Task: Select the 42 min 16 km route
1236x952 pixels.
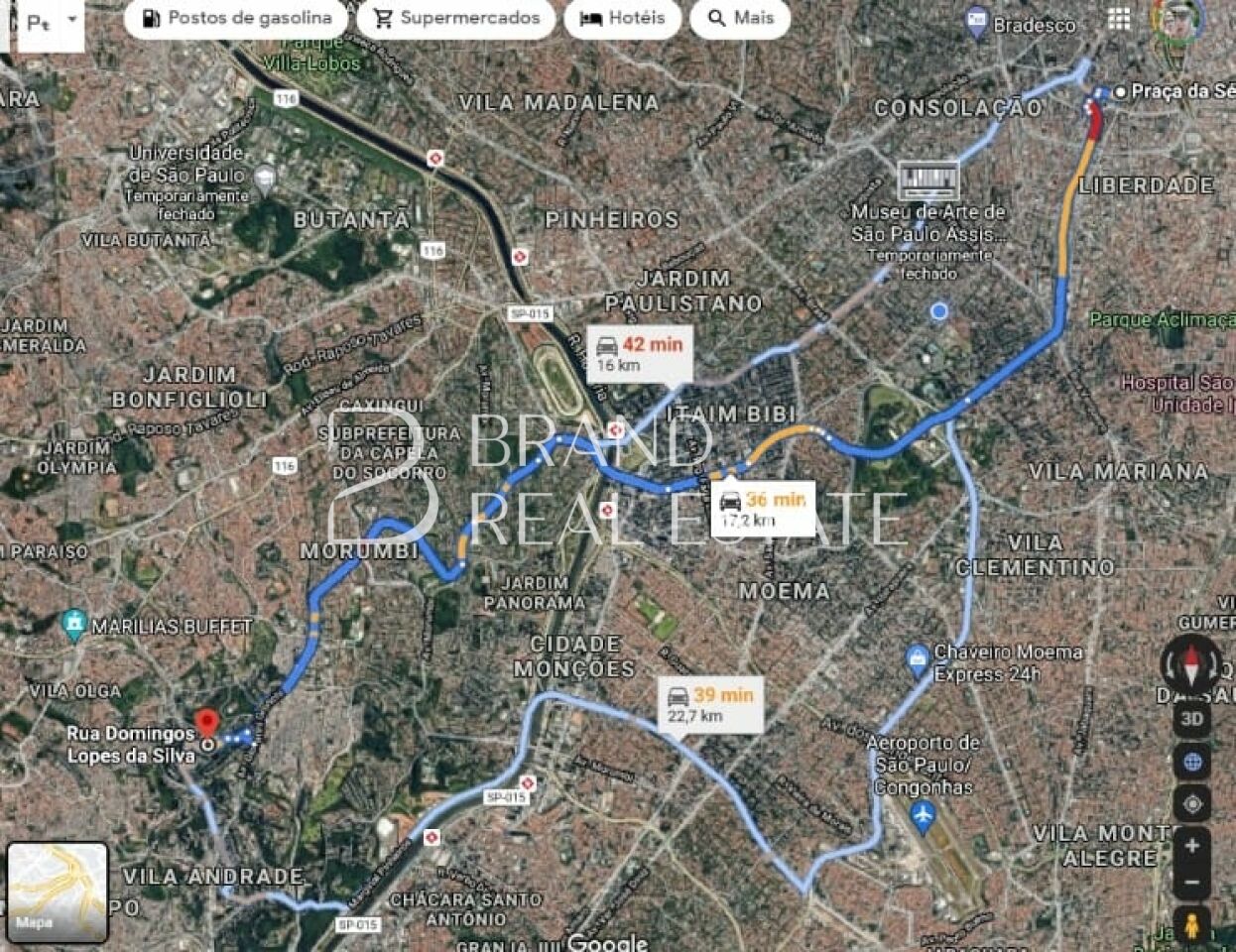Action: [638, 354]
